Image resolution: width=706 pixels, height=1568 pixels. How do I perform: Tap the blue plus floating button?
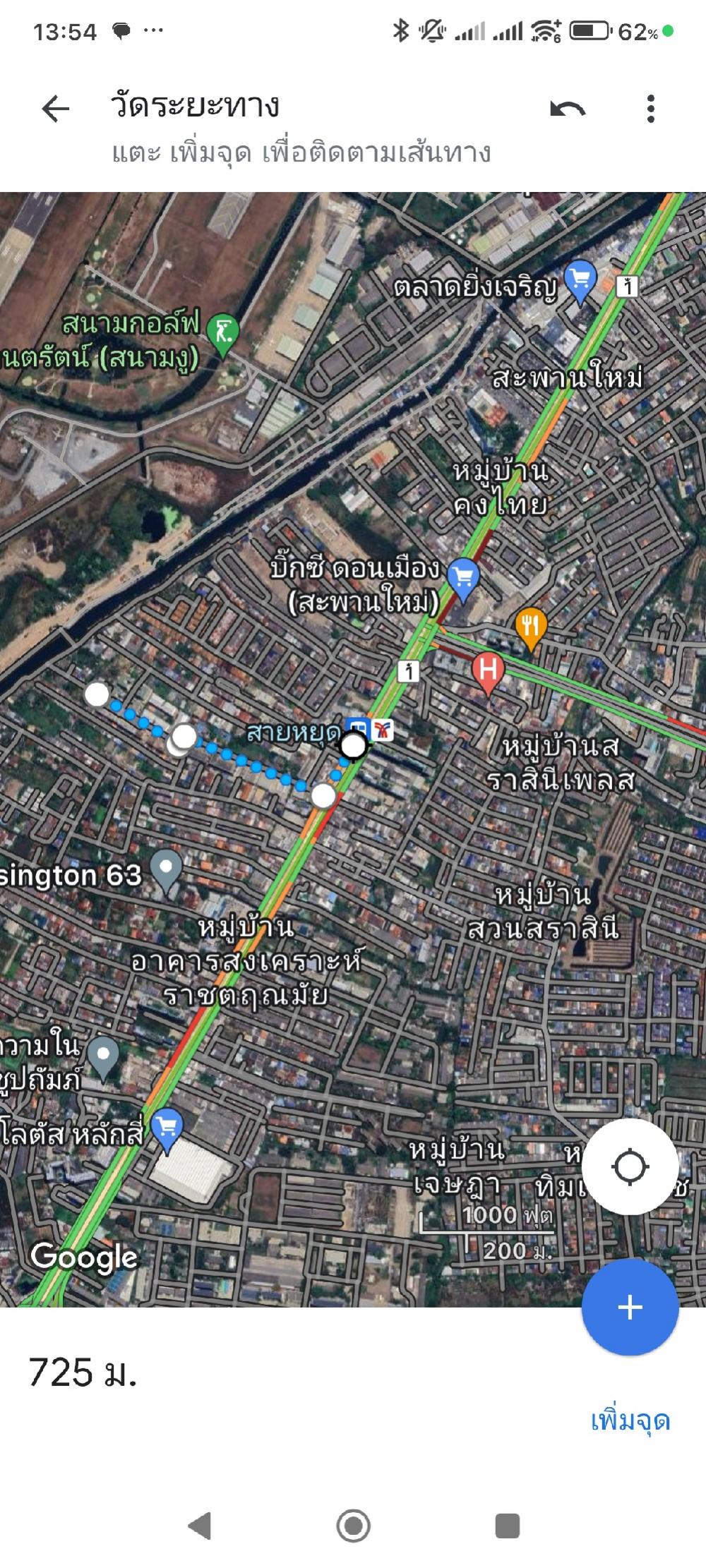coord(630,1307)
